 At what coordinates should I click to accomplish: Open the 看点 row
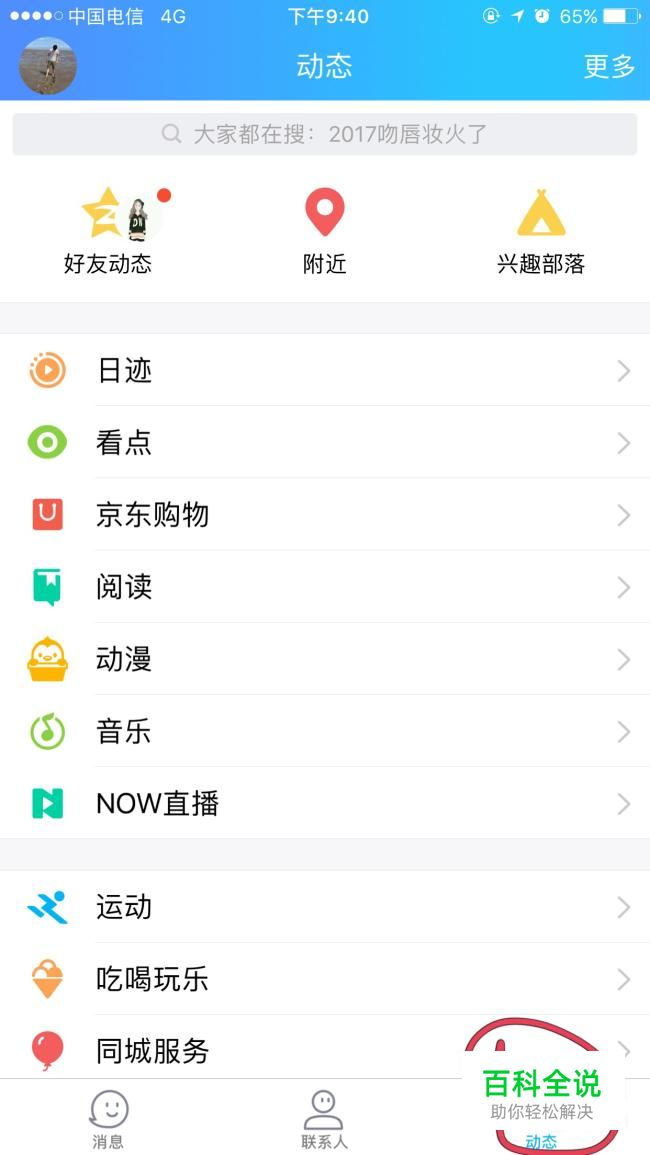tap(324, 443)
